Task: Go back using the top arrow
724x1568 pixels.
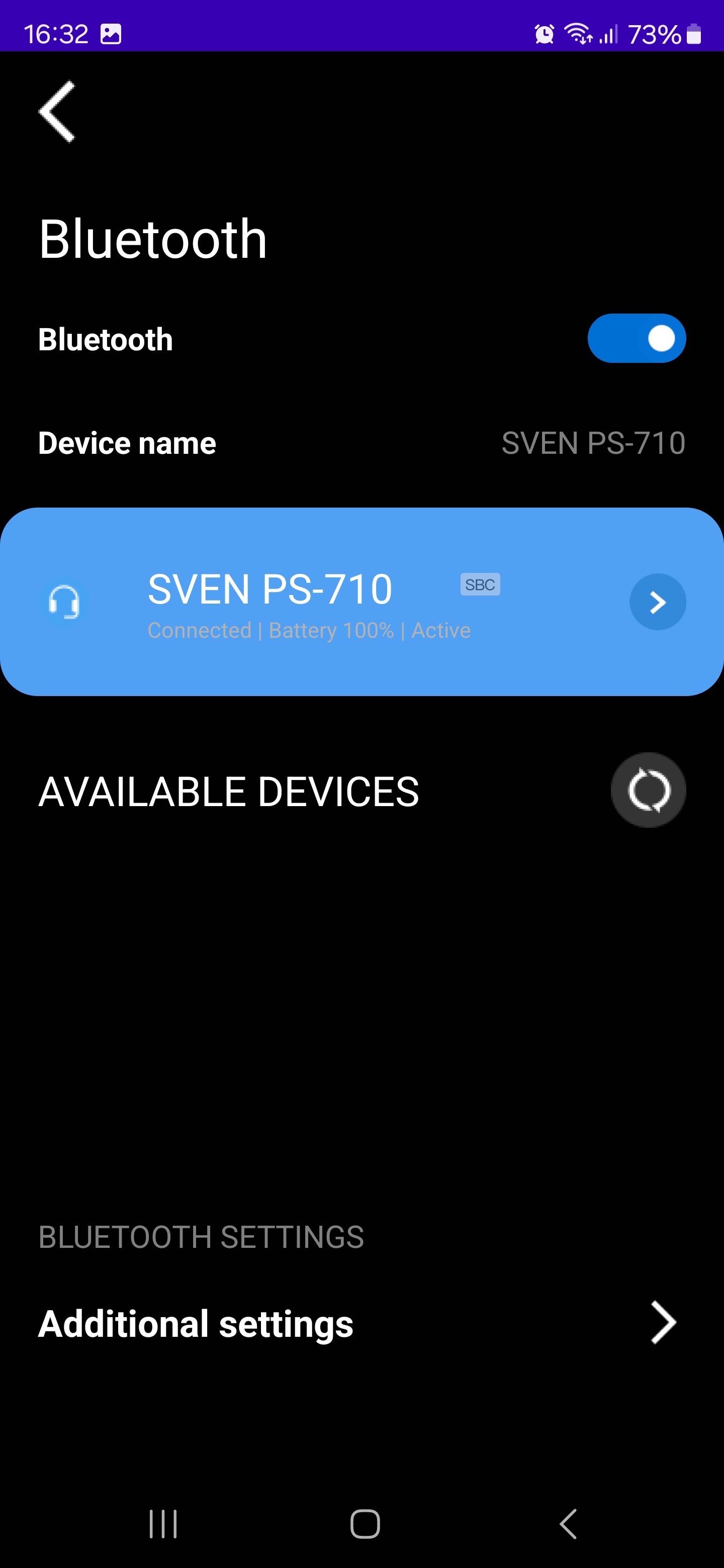Action: (x=57, y=112)
